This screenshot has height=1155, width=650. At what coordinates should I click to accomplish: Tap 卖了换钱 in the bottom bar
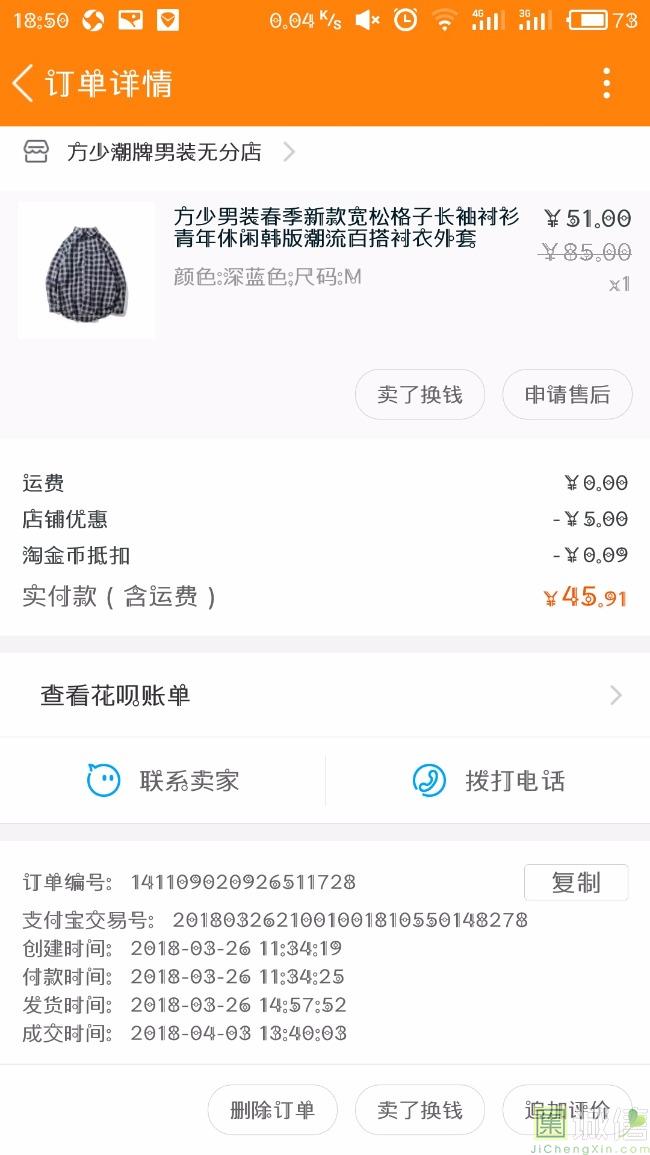click(x=420, y=1110)
